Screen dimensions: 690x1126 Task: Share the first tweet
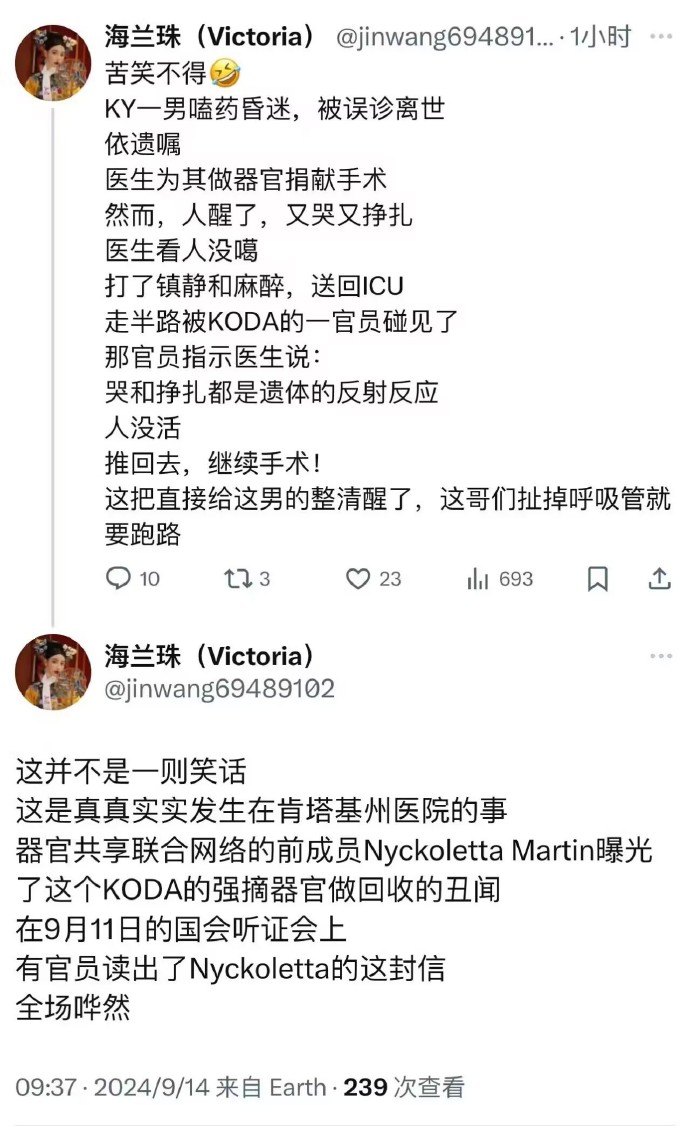point(659,579)
